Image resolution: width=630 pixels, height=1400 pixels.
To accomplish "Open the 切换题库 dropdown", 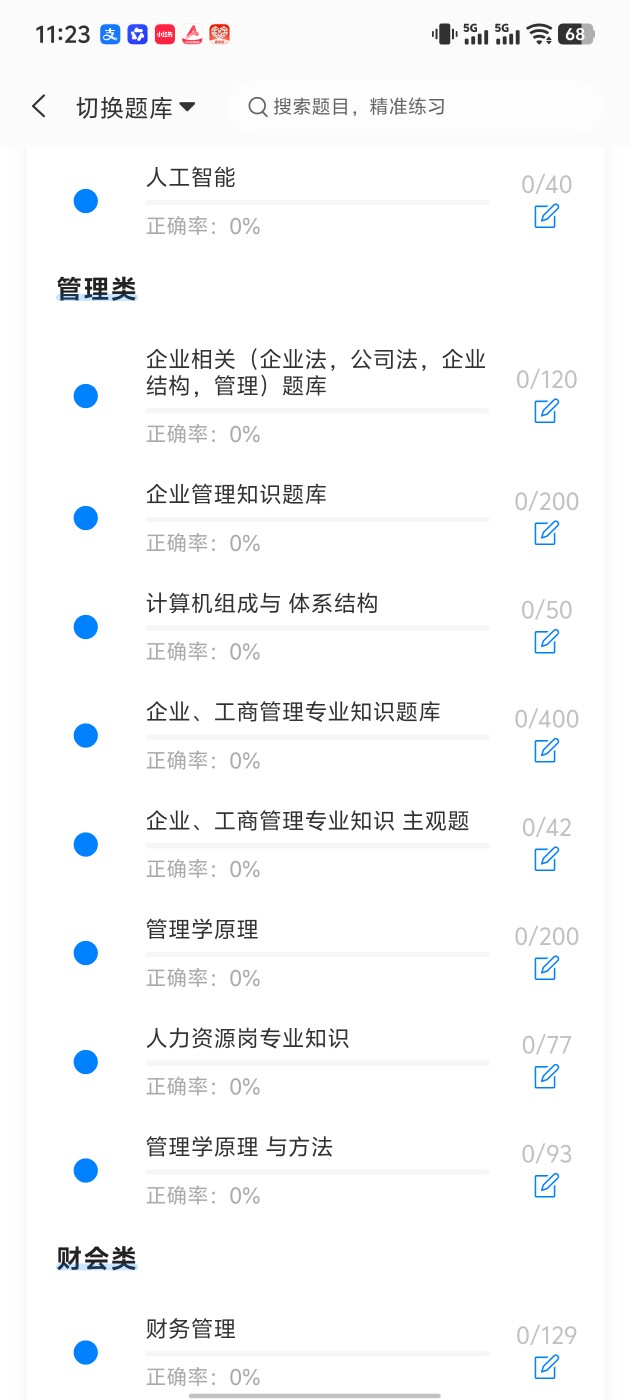I will [136, 108].
